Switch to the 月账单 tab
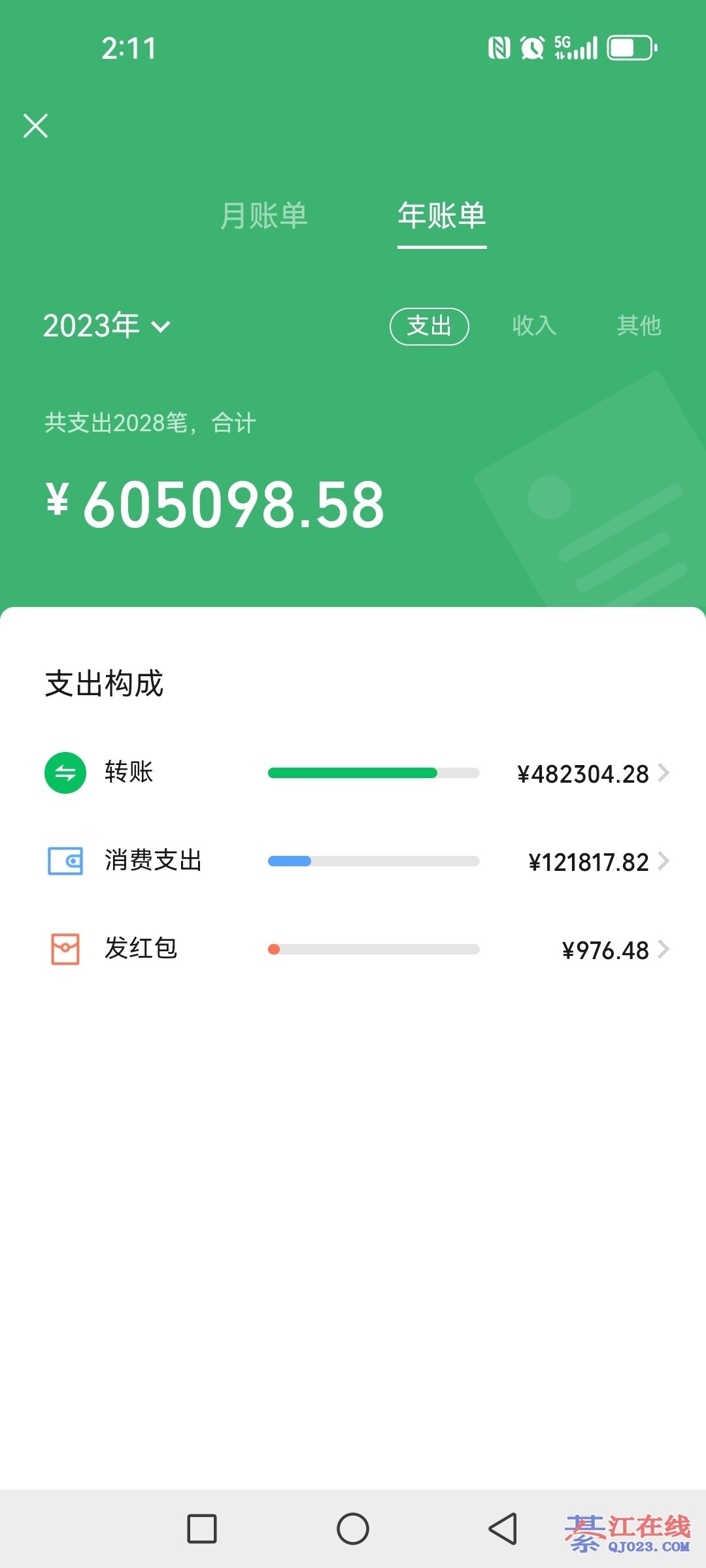706x1568 pixels. point(263,216)
